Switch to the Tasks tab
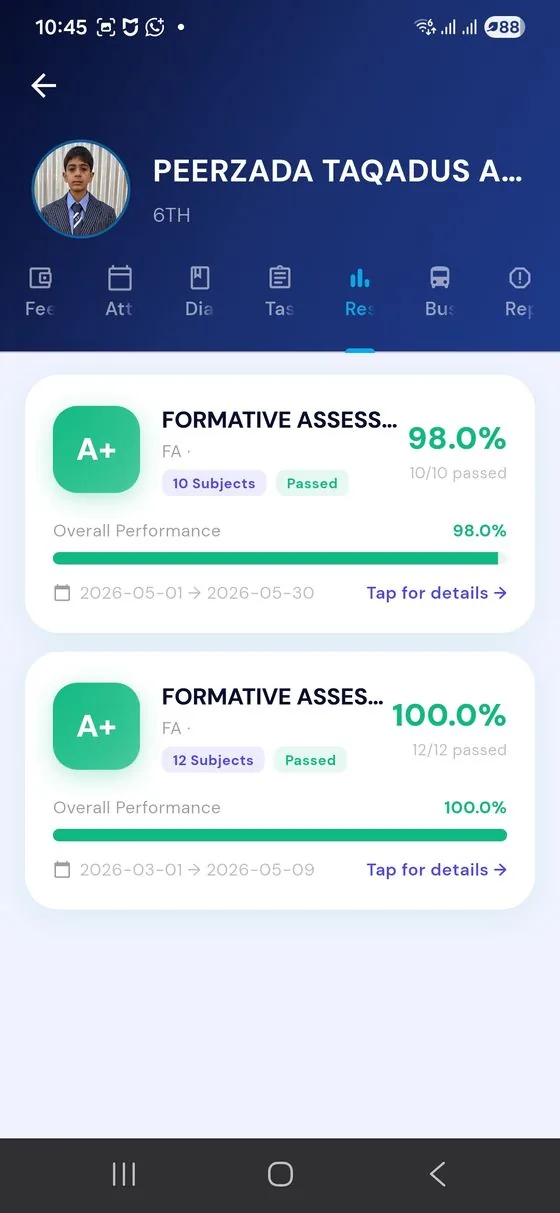The height and width of the screenshot is (1213, 560). tap(280, 292)
